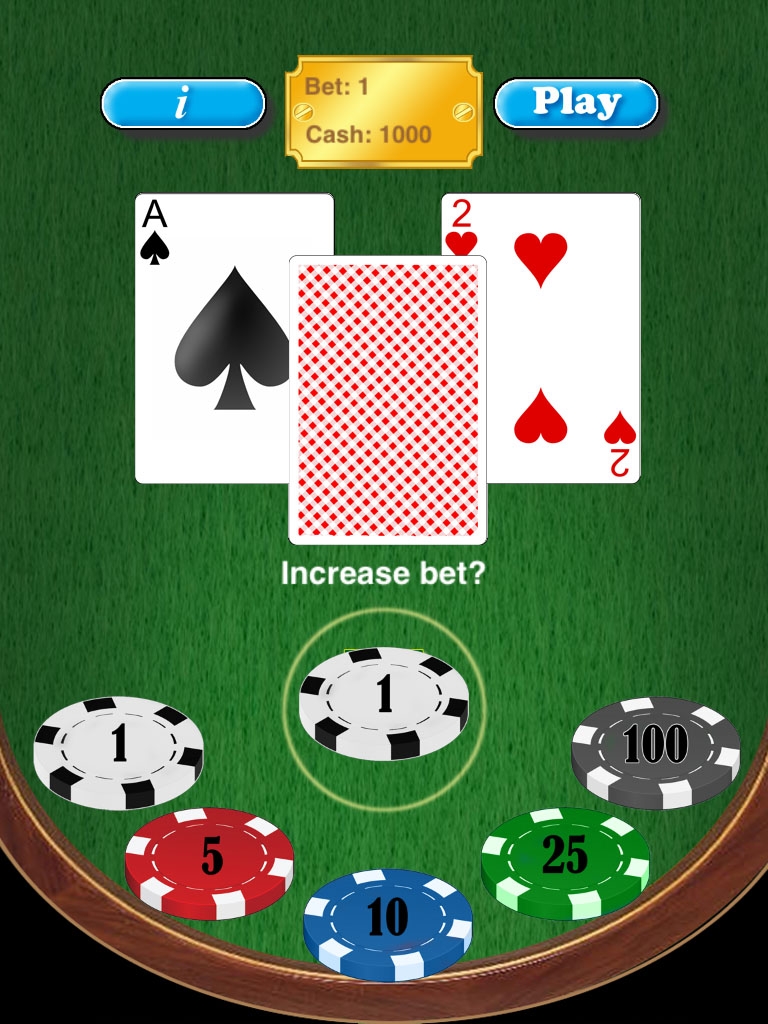Open the info button
The width and height of the screenshot is (768, 1024).
point(183,103)
